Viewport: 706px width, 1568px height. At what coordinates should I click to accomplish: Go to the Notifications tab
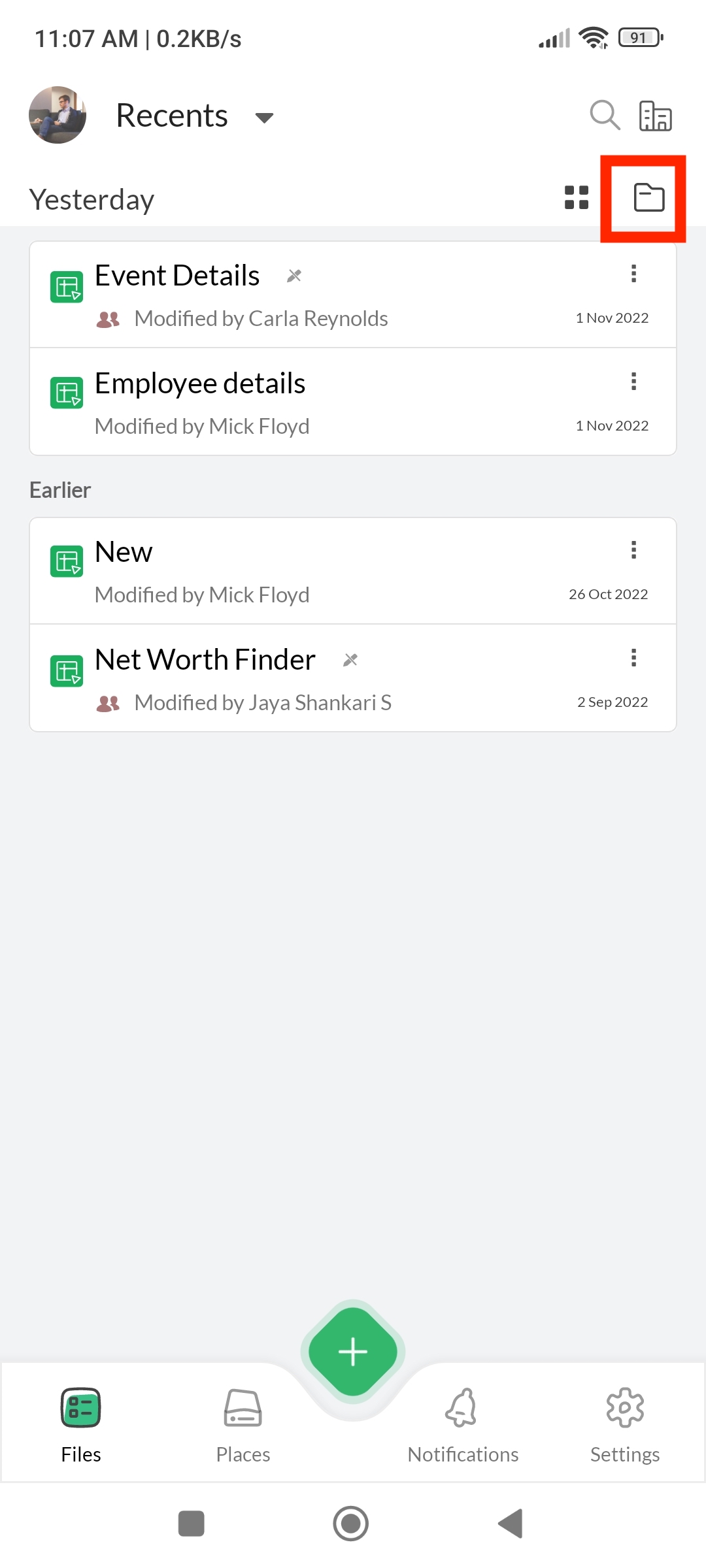point(463,1426)
